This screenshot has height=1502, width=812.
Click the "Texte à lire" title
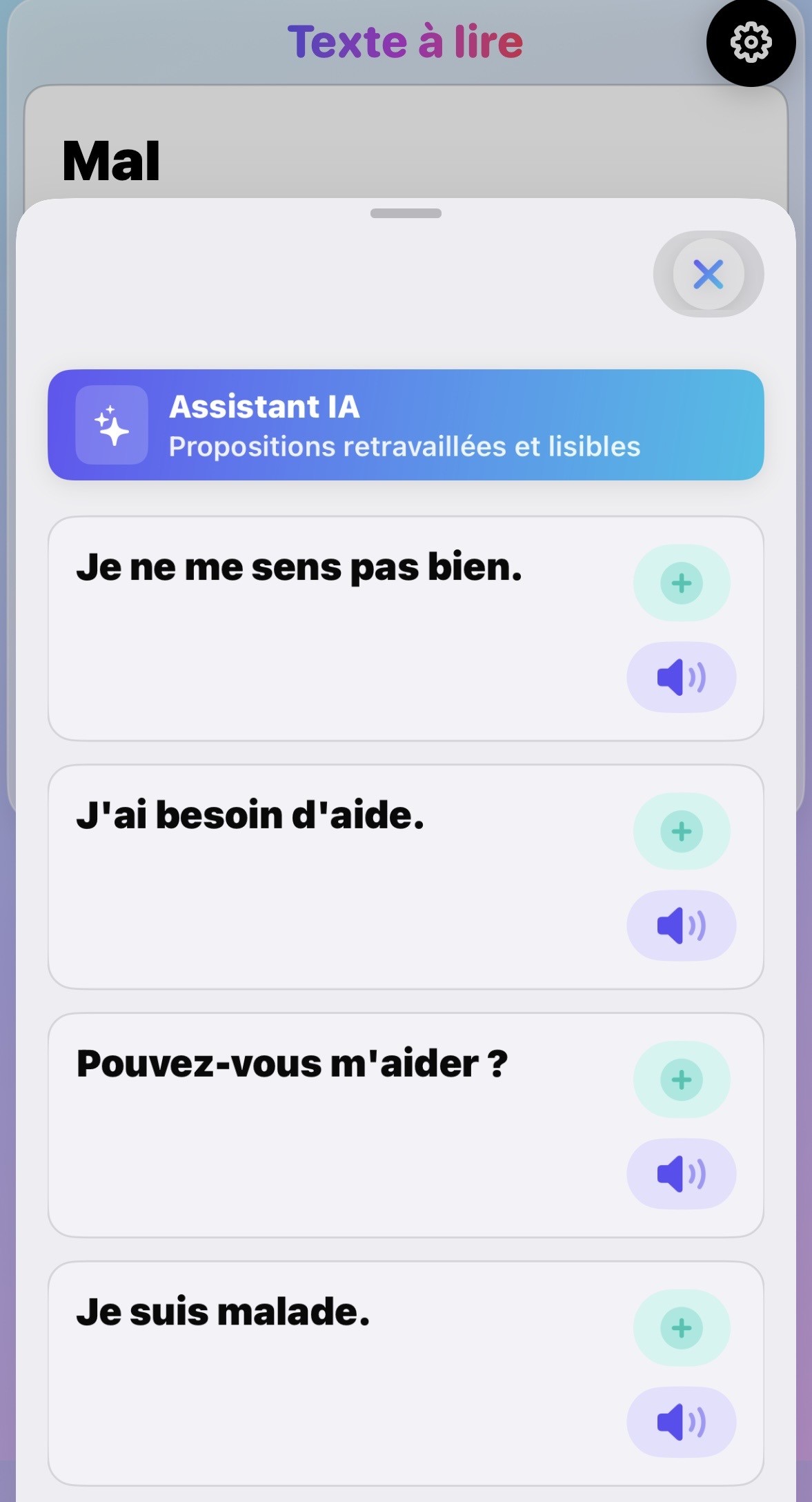pyautogui.click(x=406, y=41)
